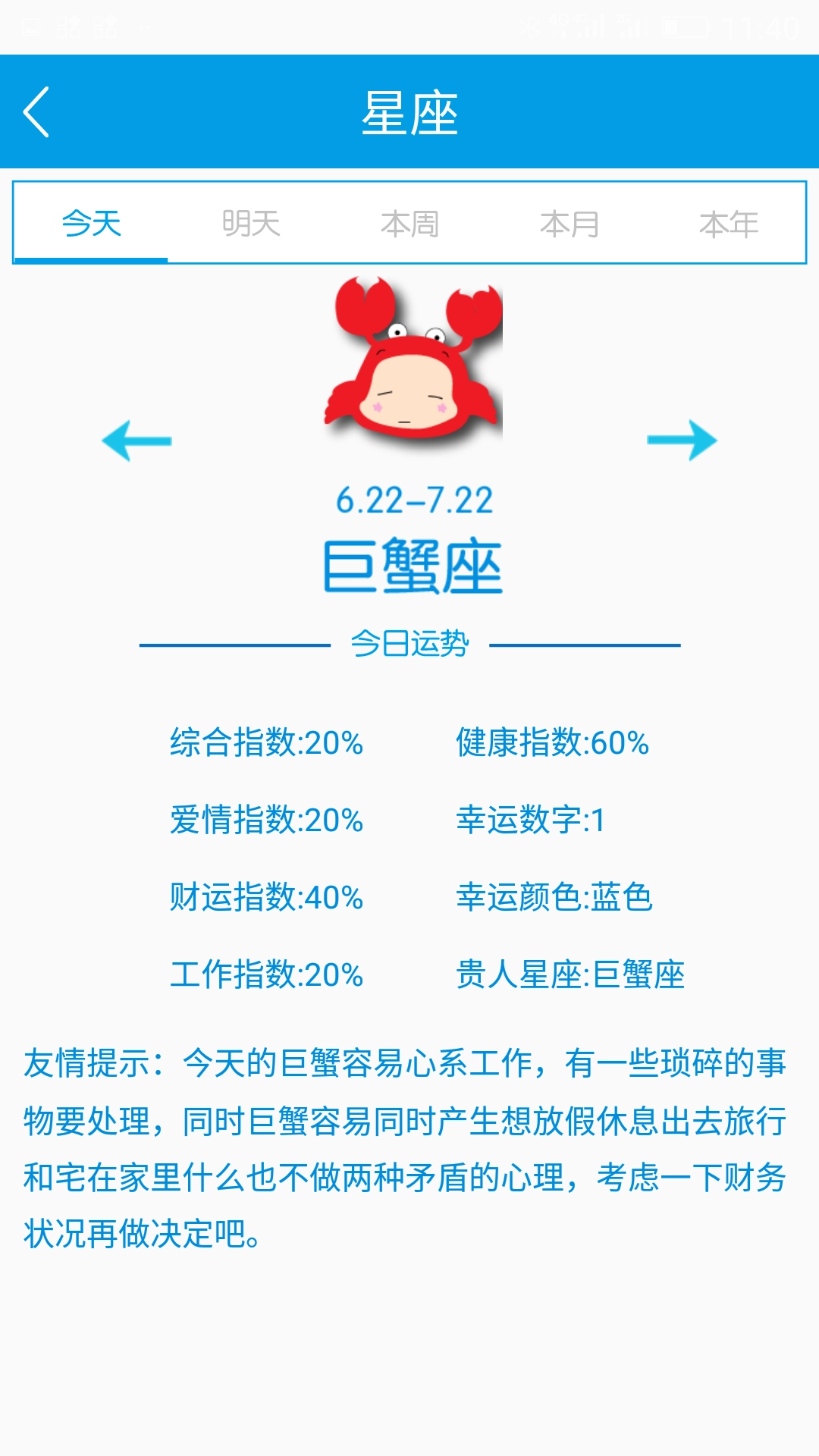Click the 今日运势 section heading

[x=409, y=643]
